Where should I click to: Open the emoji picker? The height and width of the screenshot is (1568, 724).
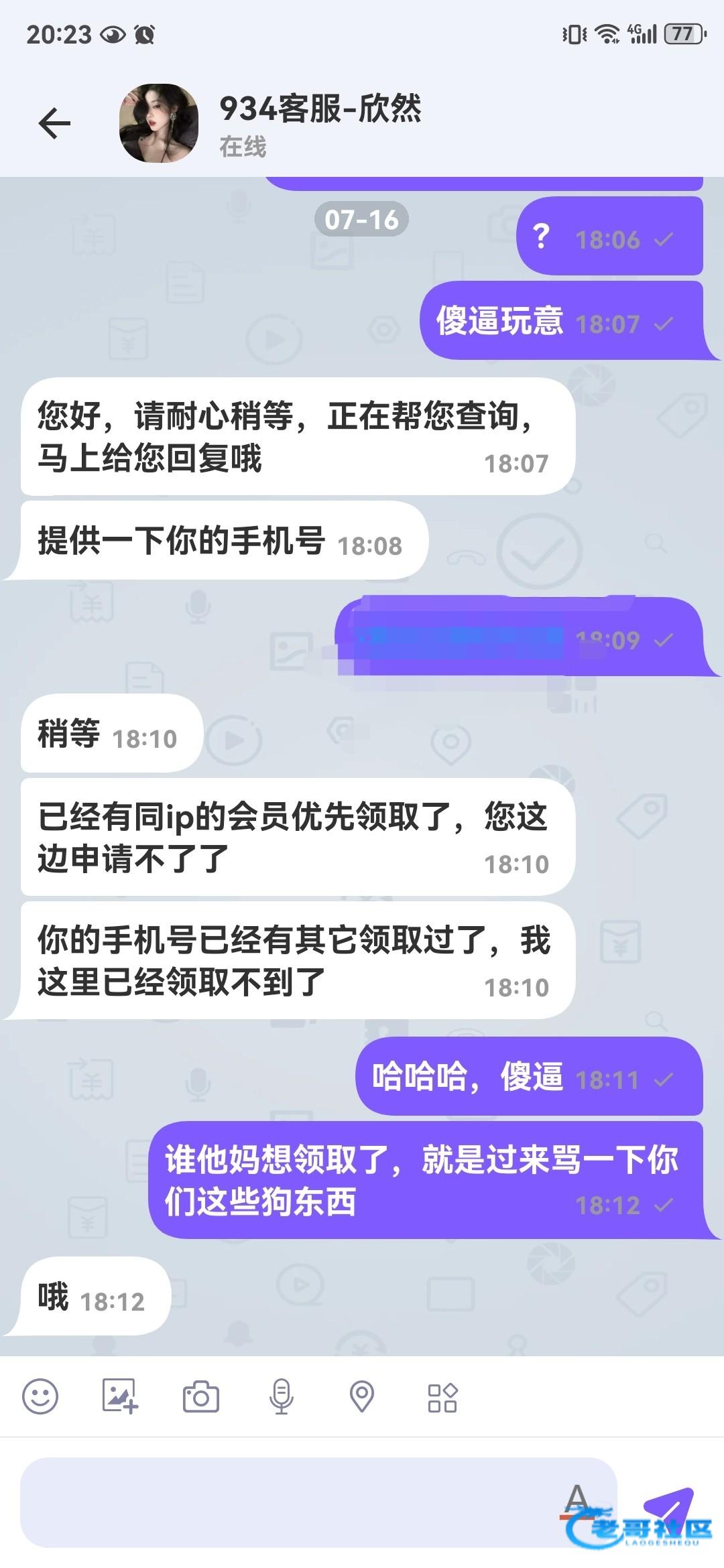[40, 1397]
